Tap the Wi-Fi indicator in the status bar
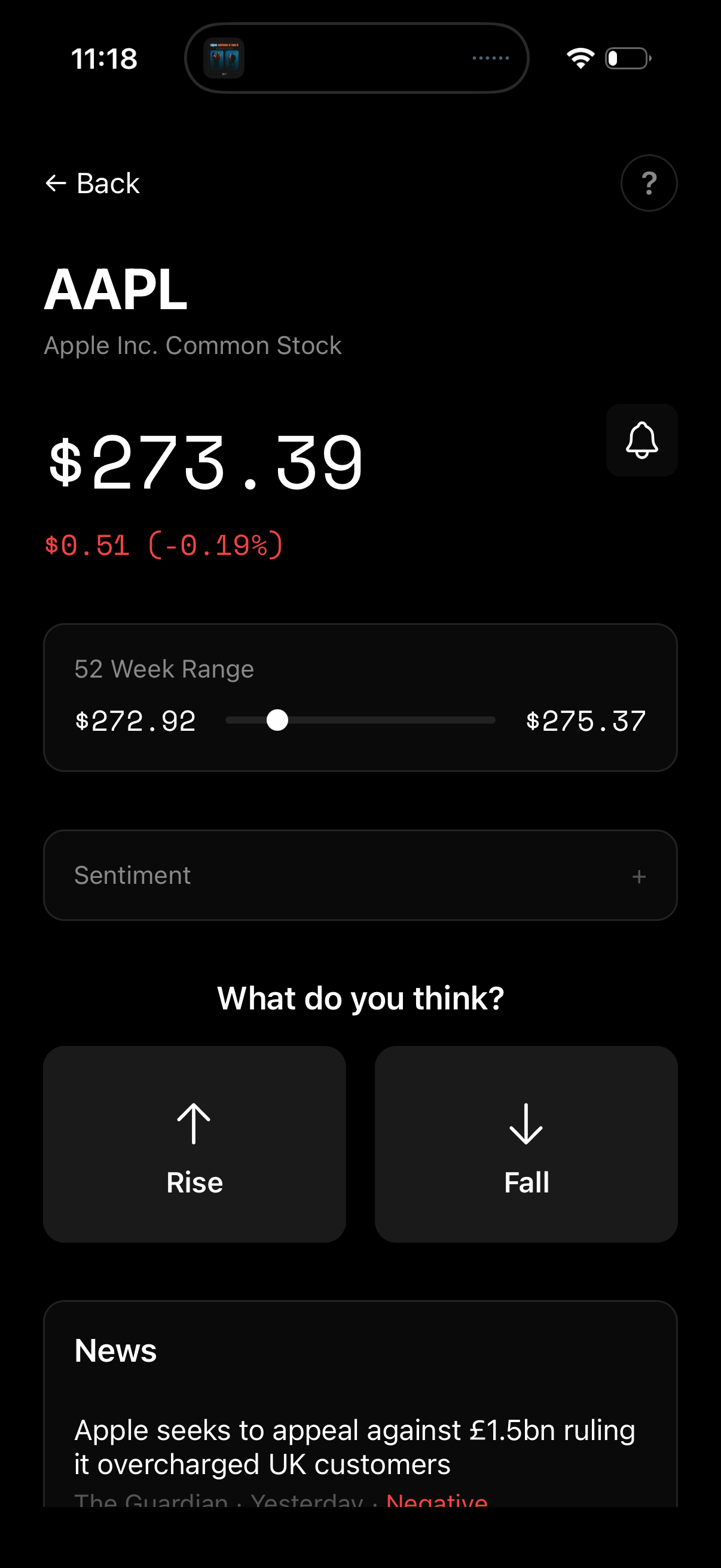The height and width of the screenshot is (1568, 721). (x=579, y=58)
